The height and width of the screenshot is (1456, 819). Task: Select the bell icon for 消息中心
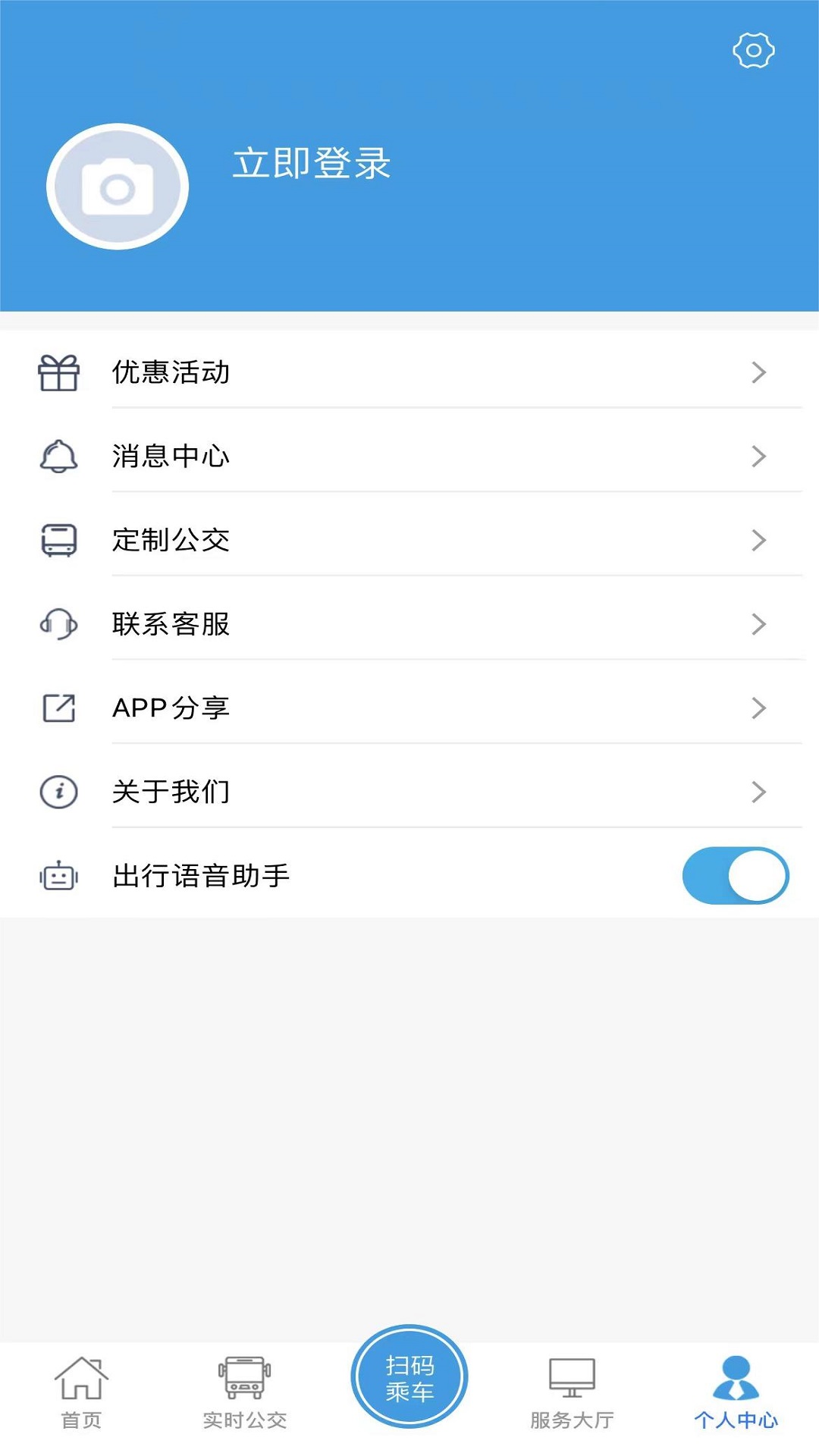58,457
